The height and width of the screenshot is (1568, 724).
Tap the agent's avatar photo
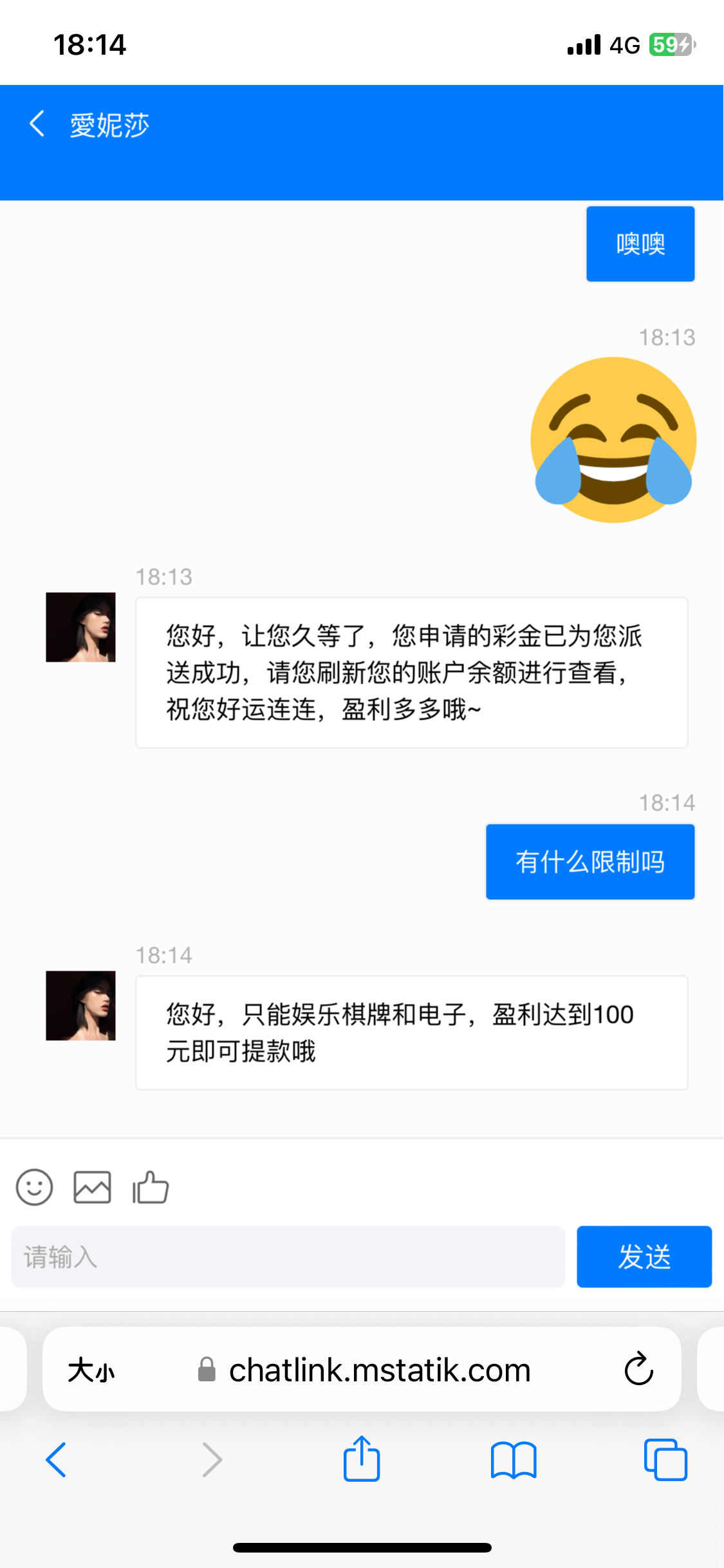pos(80,626)
